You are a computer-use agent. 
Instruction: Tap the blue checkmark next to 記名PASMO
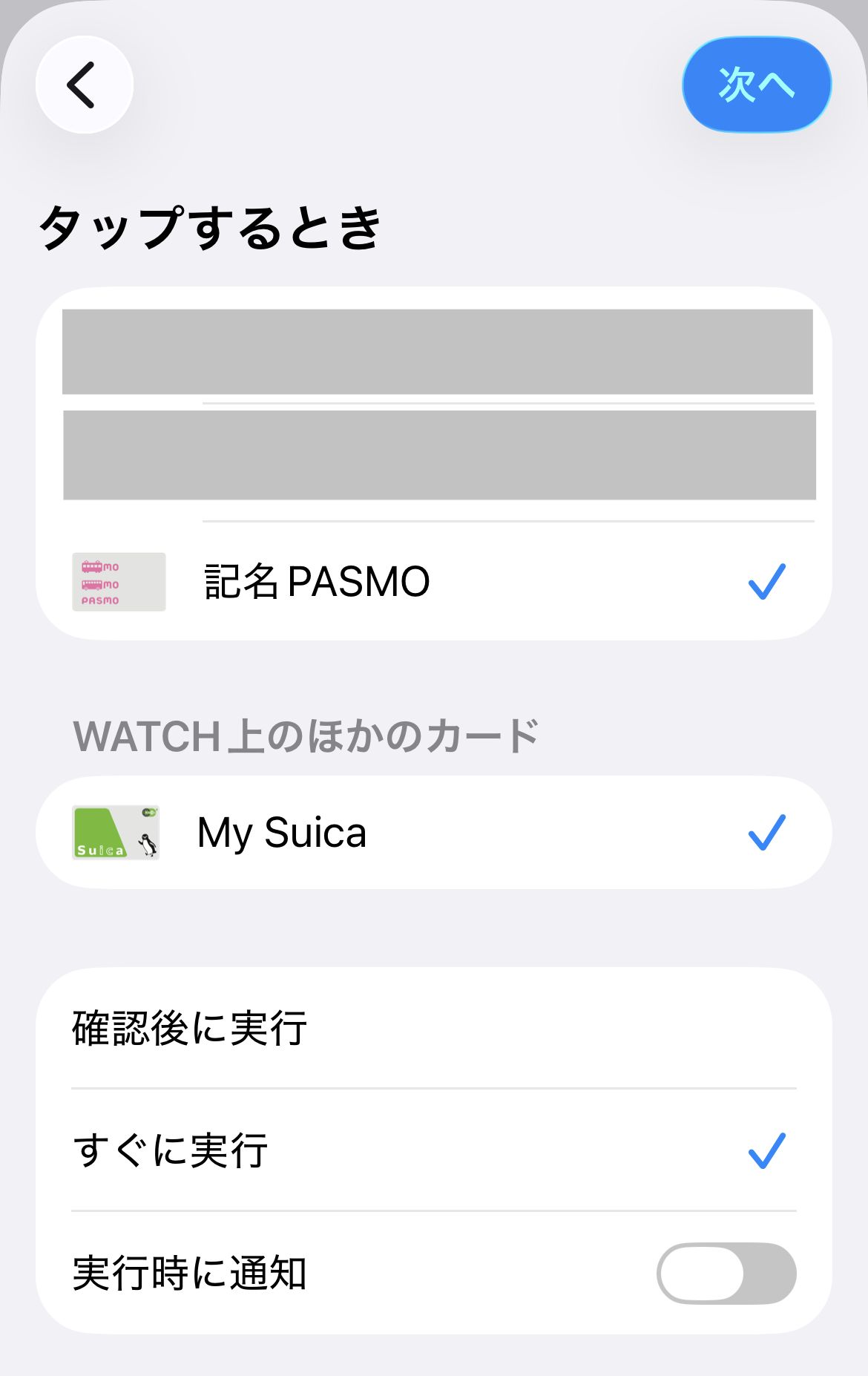(767, 582)
